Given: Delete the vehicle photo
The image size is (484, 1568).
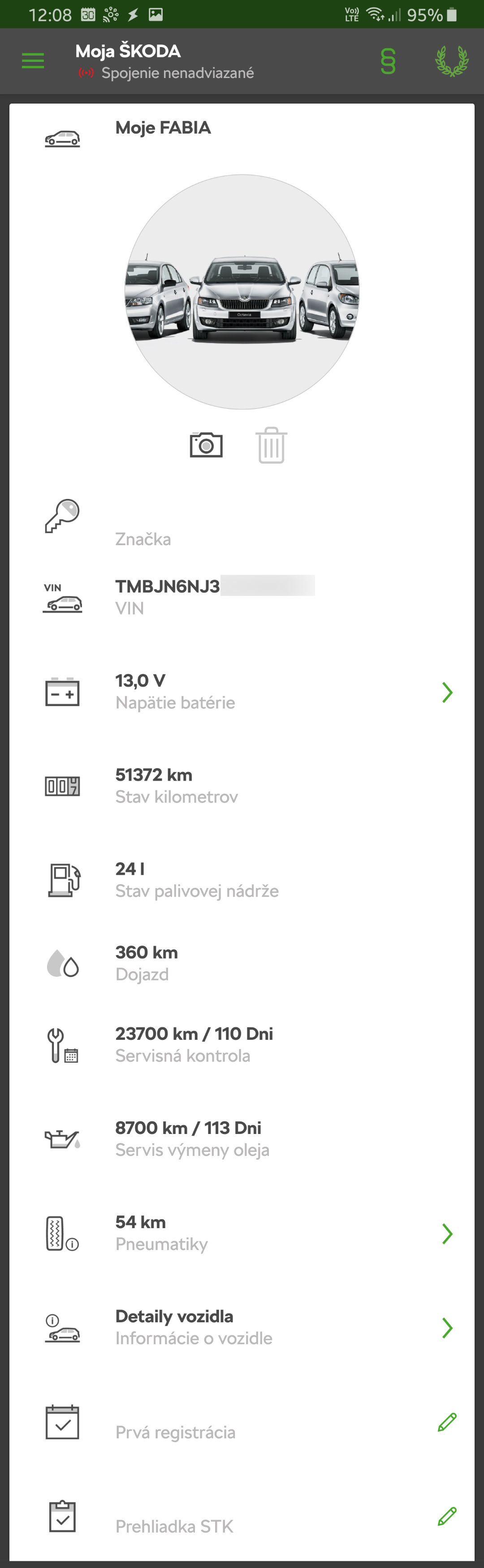Looking at the screenshot, I should coord(271,445).
